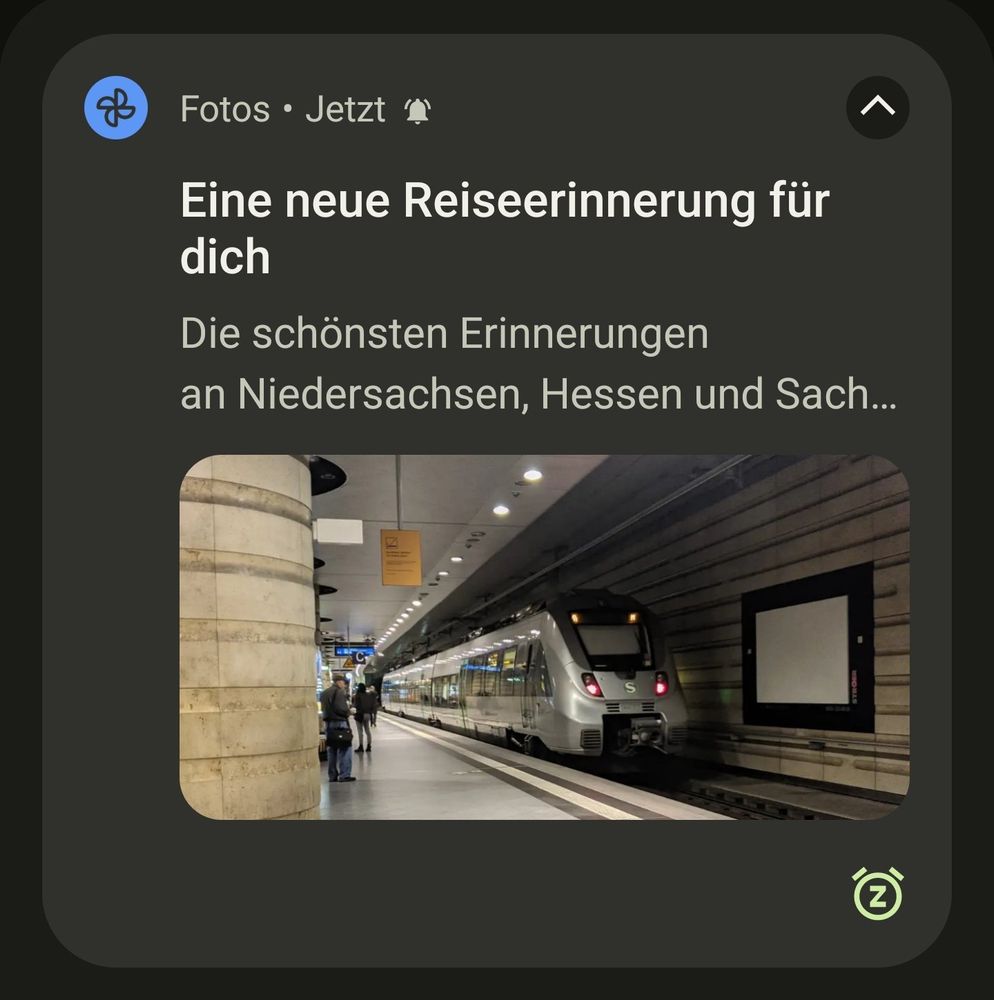The height and width of the screenshot is (1000, 994).
Task: Tap the "Fotos" app name label
Action: (223, 110)
